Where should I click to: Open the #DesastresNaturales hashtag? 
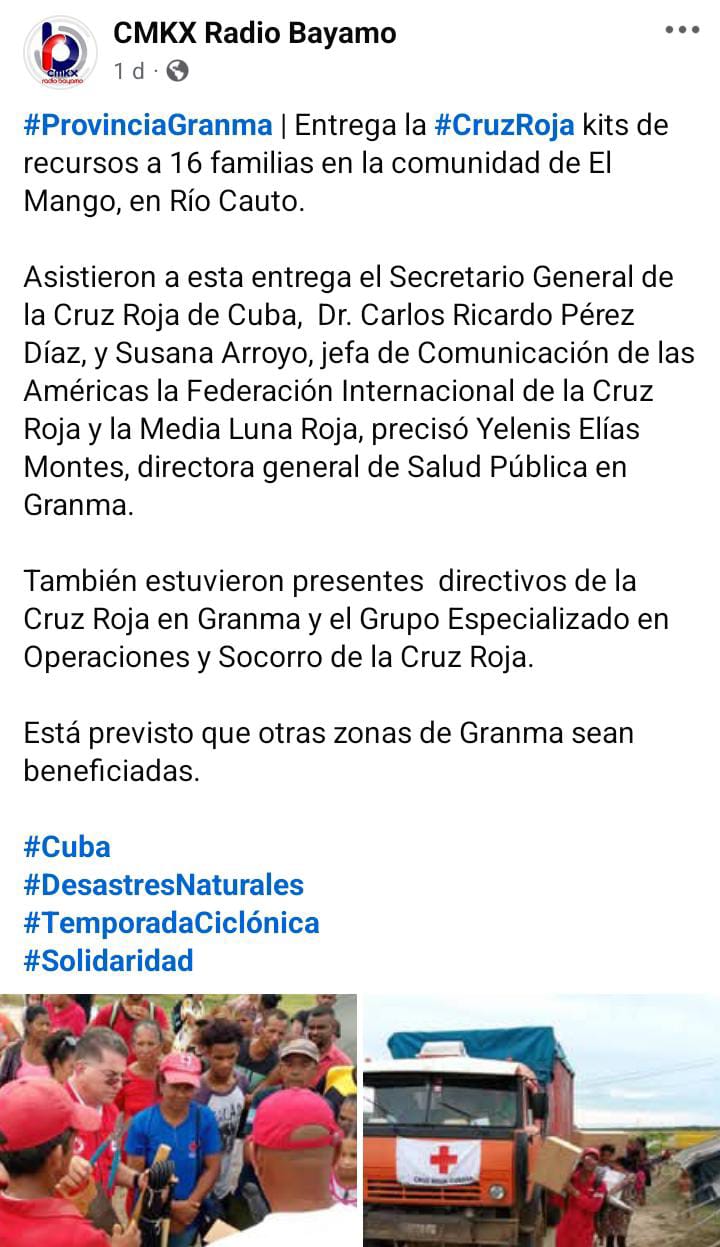point(164,885)
